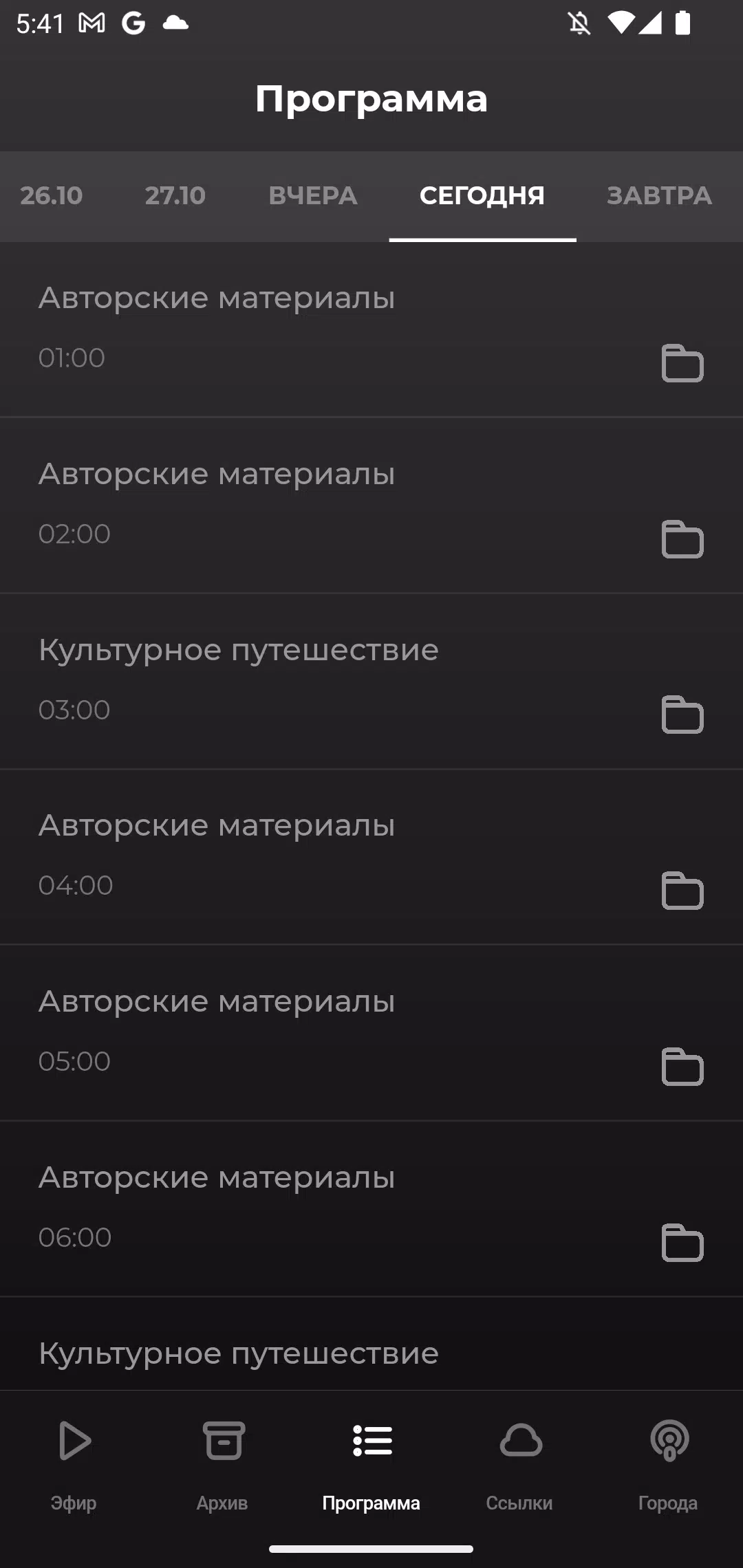Switch to the ЗАВТРА tab

[x=659, y=196]
